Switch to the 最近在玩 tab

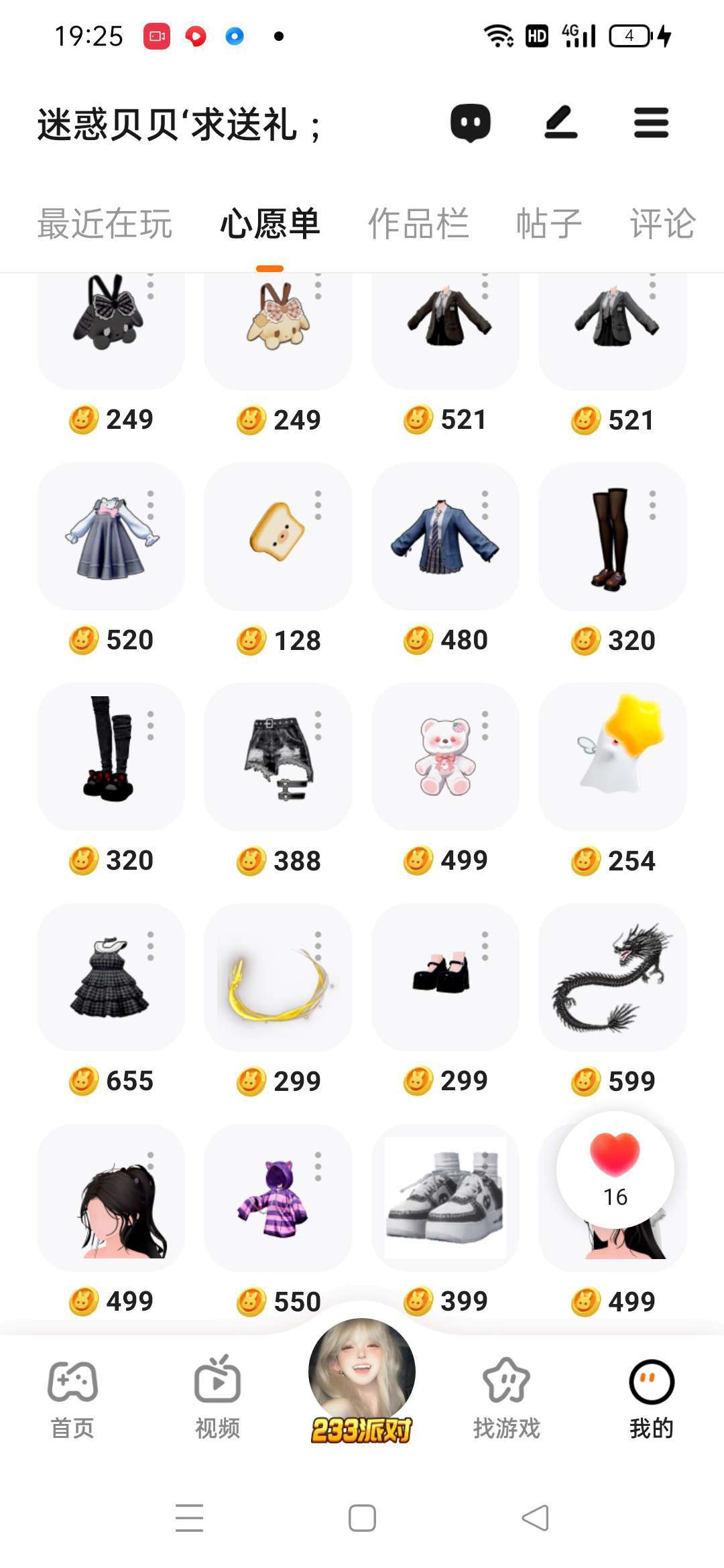pos(105,224)
